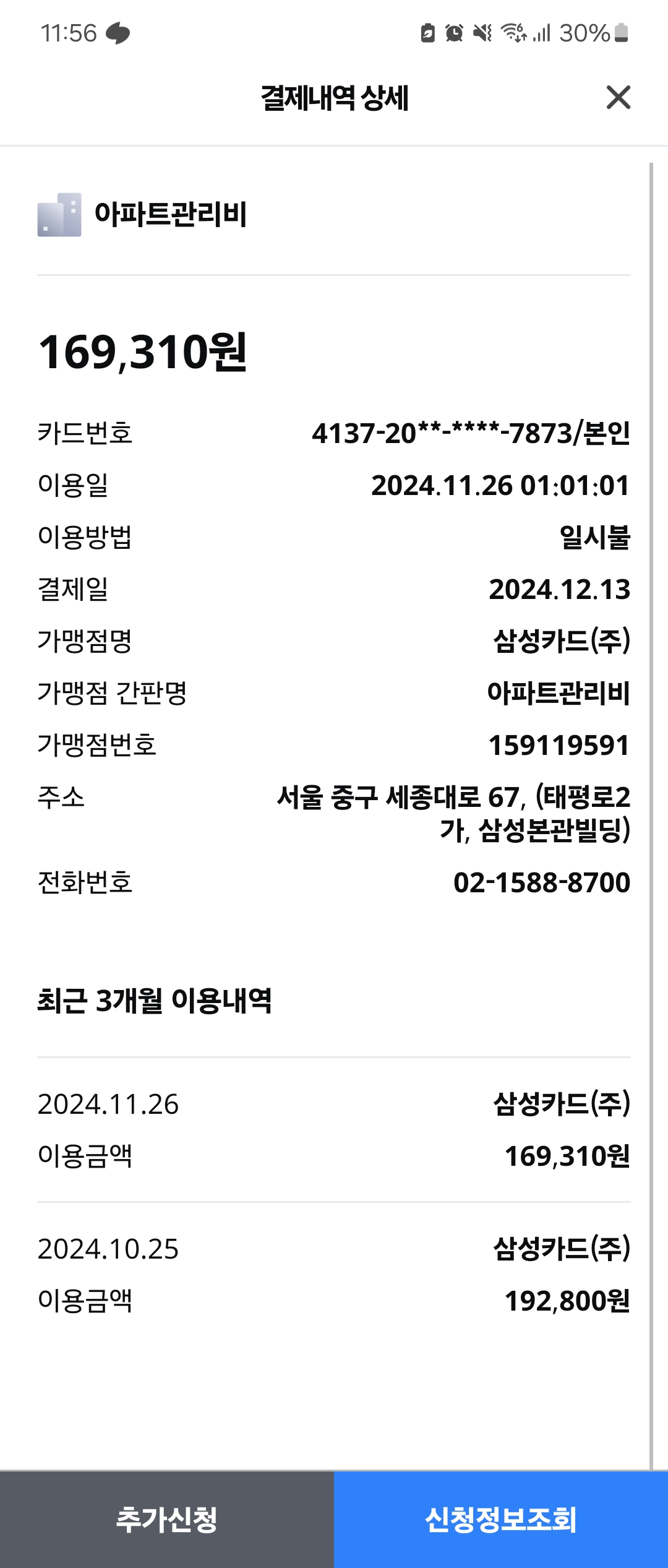Image resolution: width=668 pixels, height=1568 pixels.
Task: Tap the 추가신청 button
Action: coord(167,1520)
